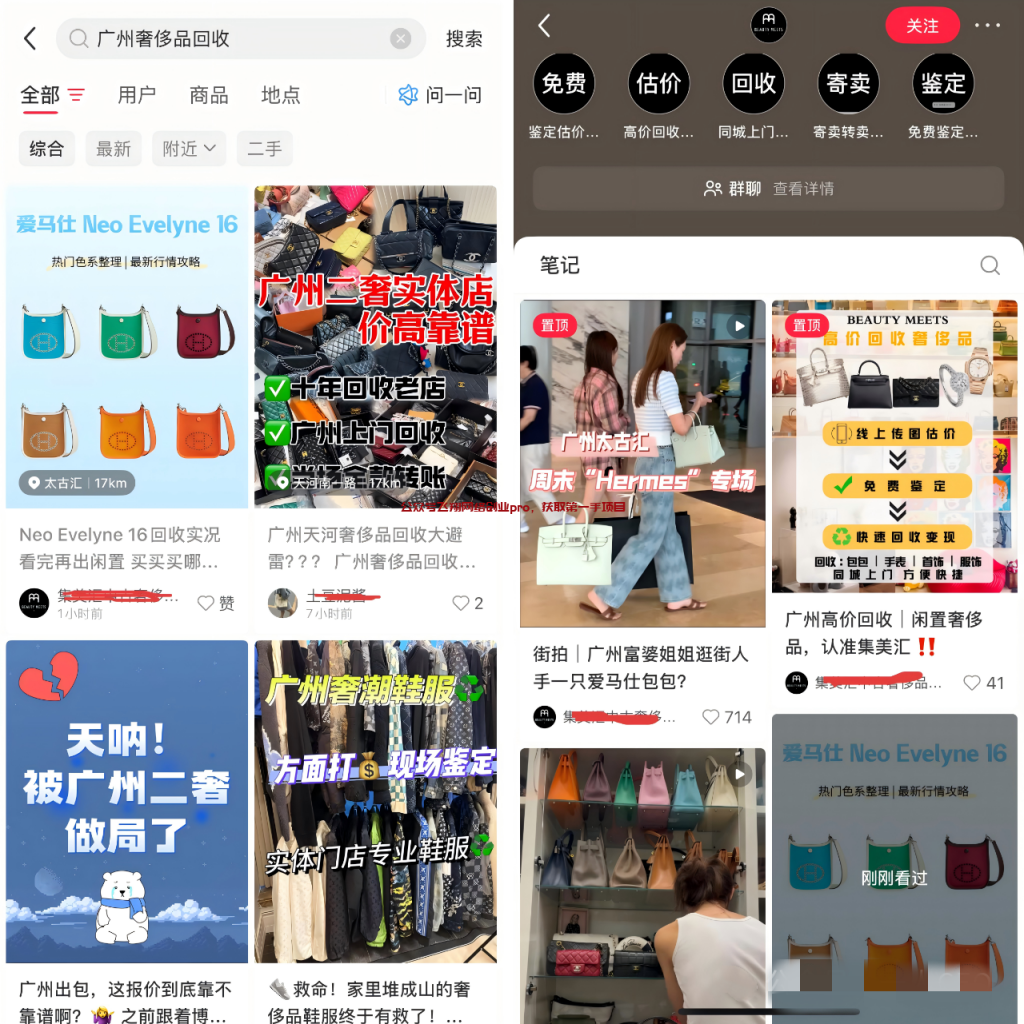Select the 最新 sort chip
The image size is (1024, 1024).
(113, 149)
